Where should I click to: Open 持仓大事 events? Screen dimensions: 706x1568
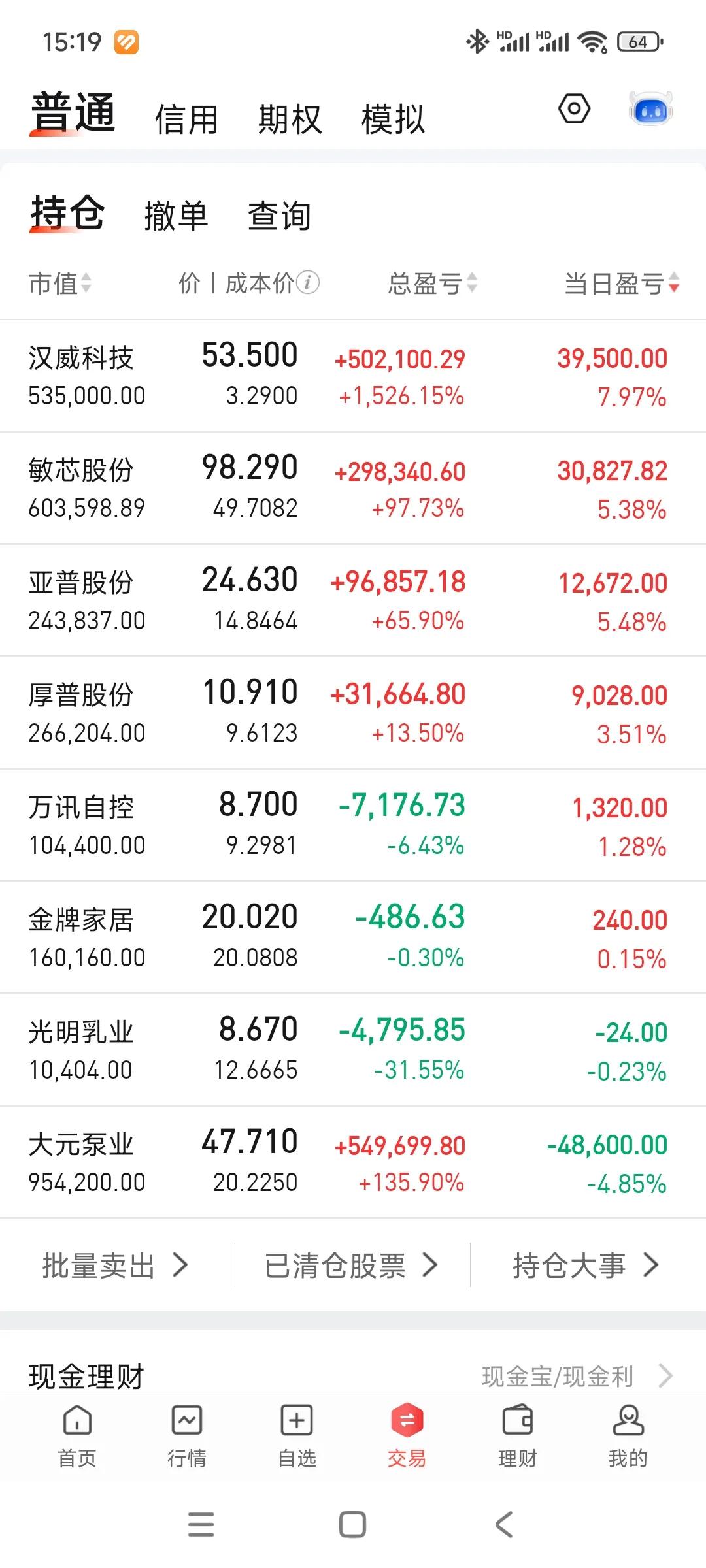coord(586,1266)
